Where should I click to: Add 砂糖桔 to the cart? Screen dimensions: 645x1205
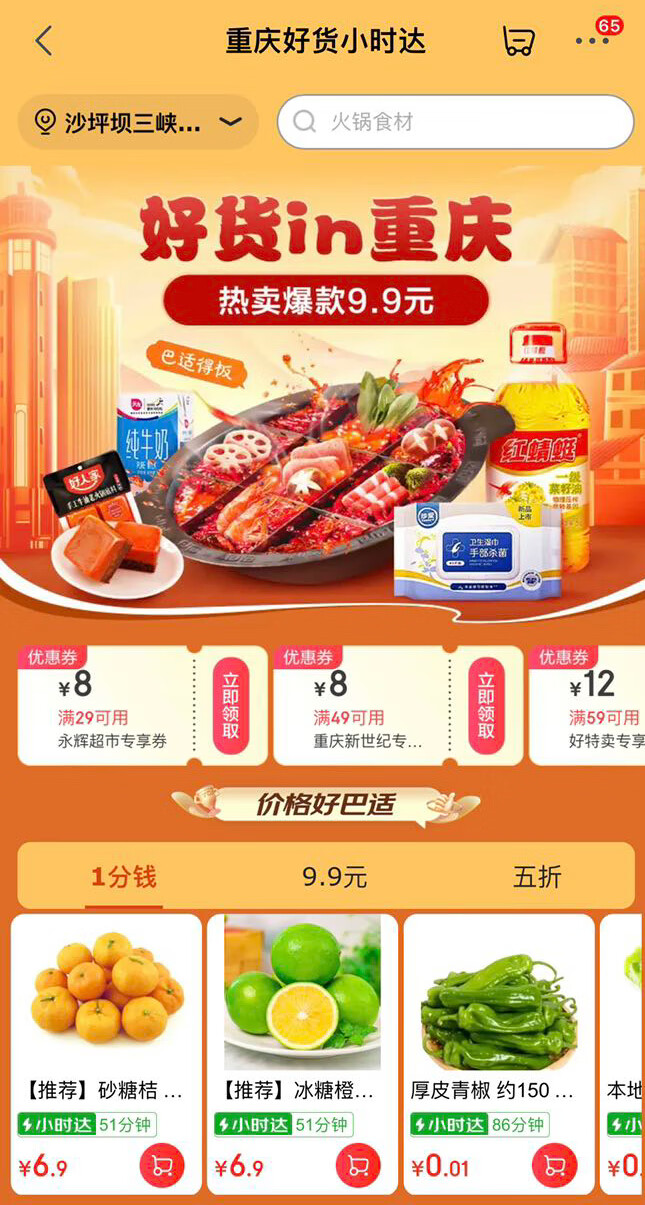(x=162, y=1165)
